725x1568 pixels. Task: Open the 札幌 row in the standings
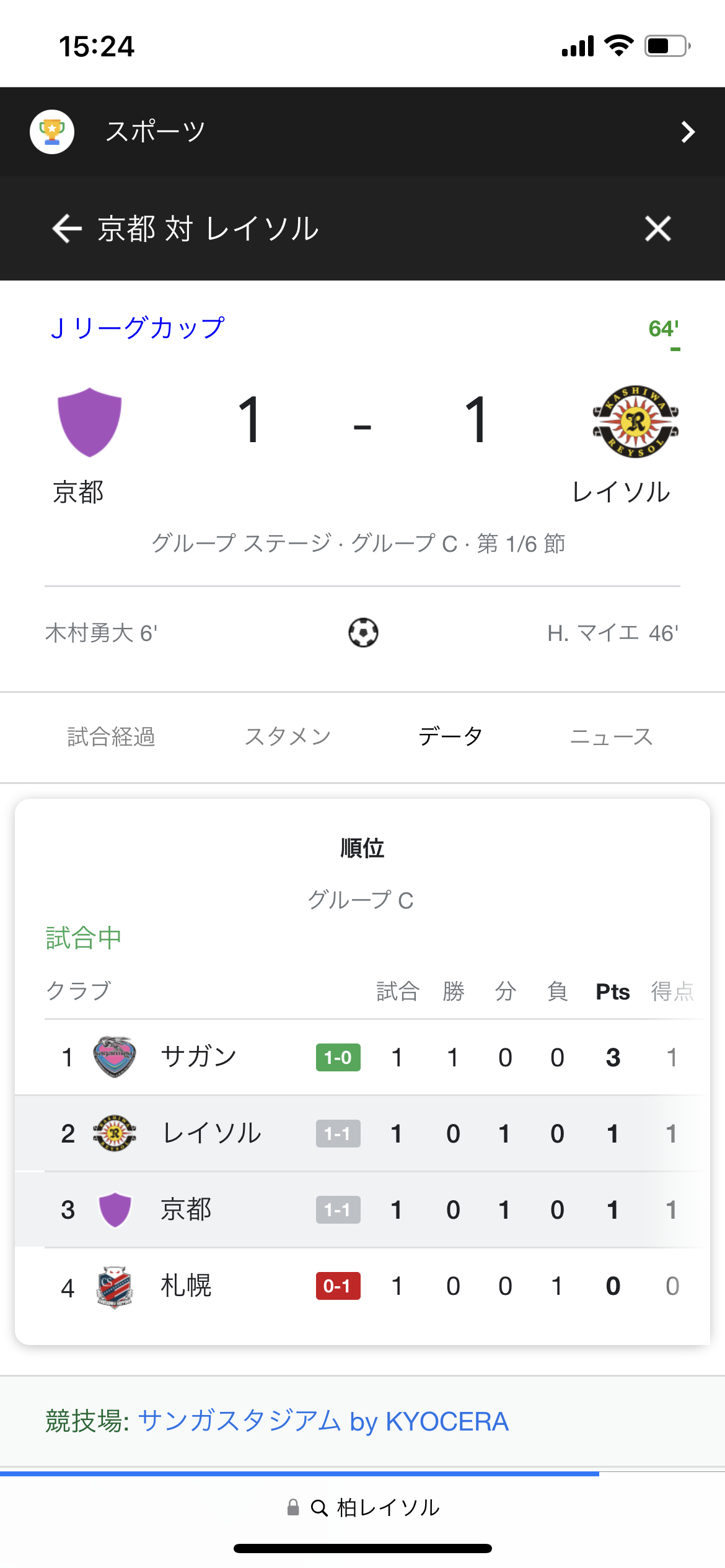click(362, 1286)
